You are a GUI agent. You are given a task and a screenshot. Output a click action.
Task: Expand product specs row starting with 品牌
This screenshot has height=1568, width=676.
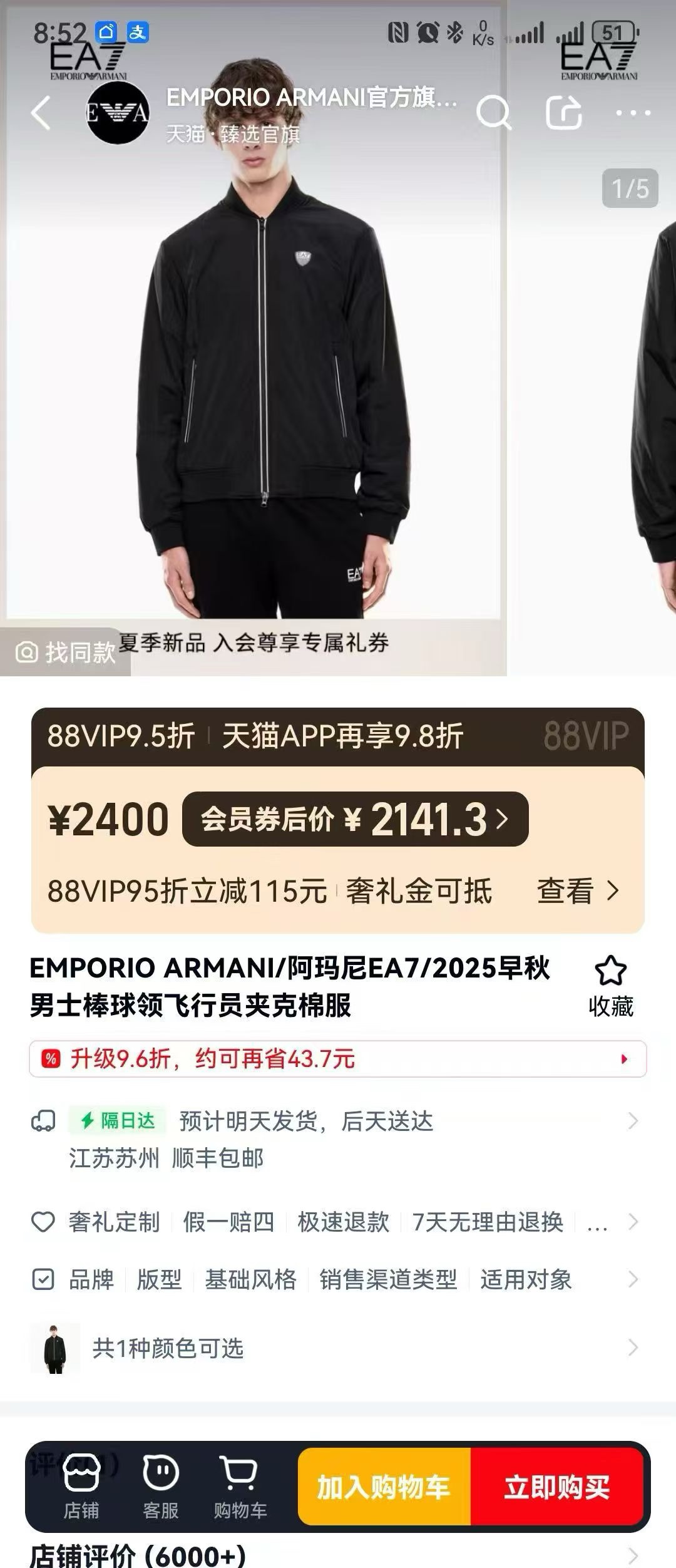pos(337,1279)
